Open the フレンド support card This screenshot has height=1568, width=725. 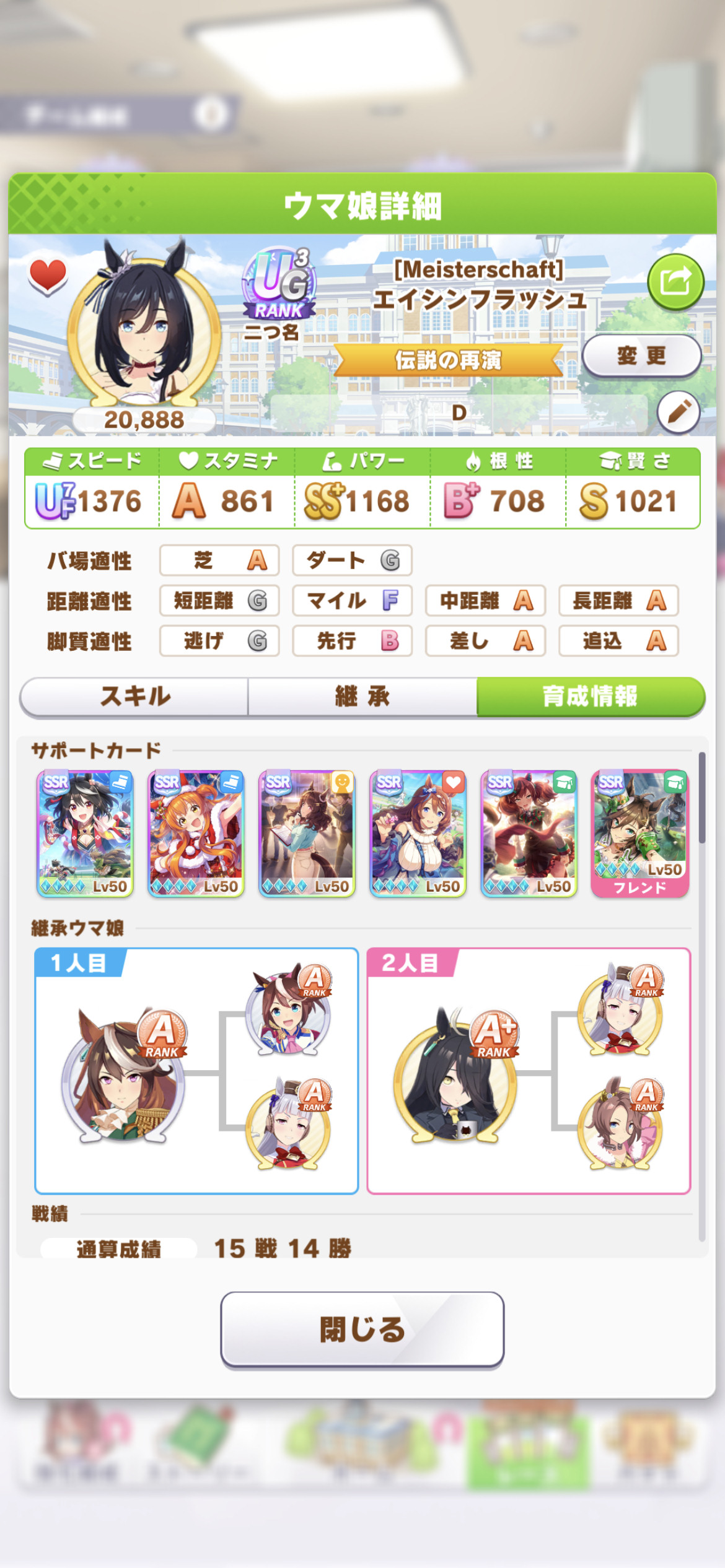click(x=640, y=834)
